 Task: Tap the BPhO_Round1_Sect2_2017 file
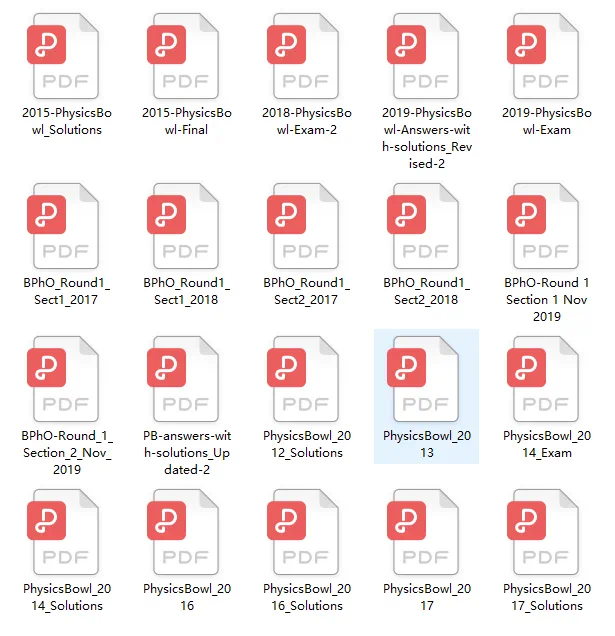(x=307, y=225)
